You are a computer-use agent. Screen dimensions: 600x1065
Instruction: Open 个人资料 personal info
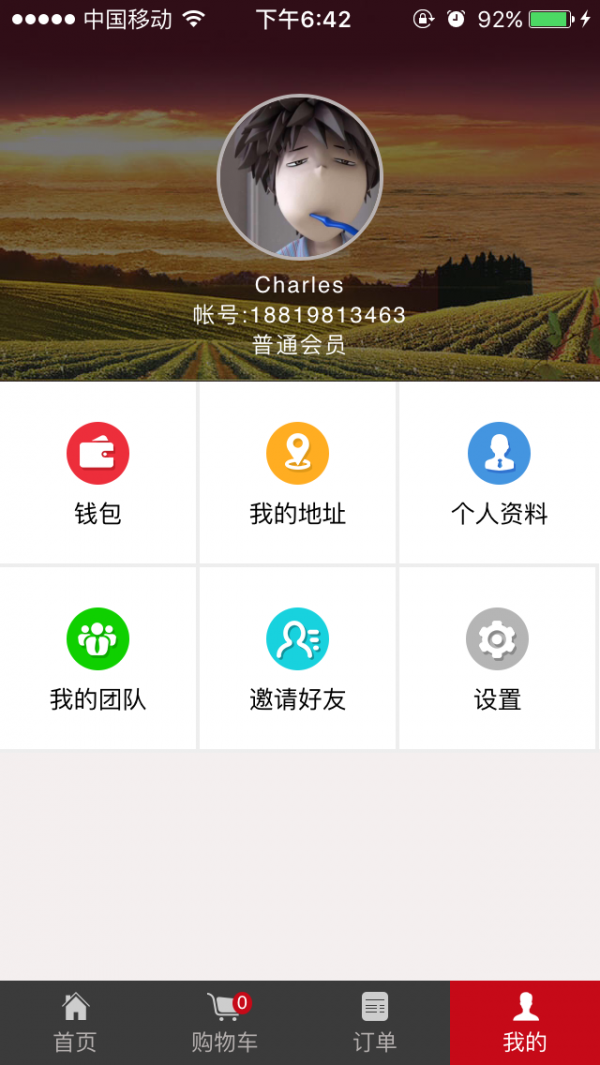(498, 473)
